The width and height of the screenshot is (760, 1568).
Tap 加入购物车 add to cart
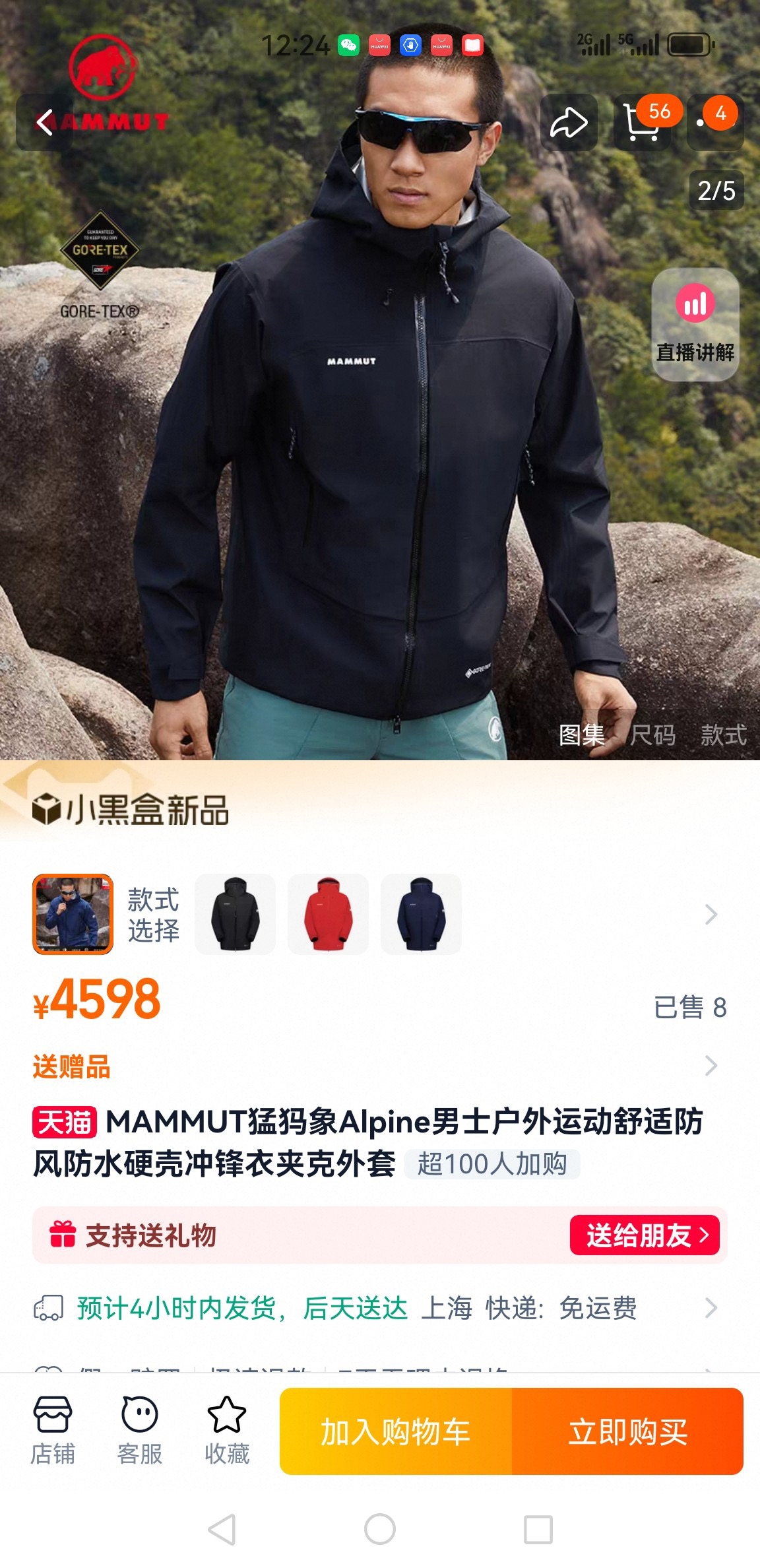click(396, 1431)
